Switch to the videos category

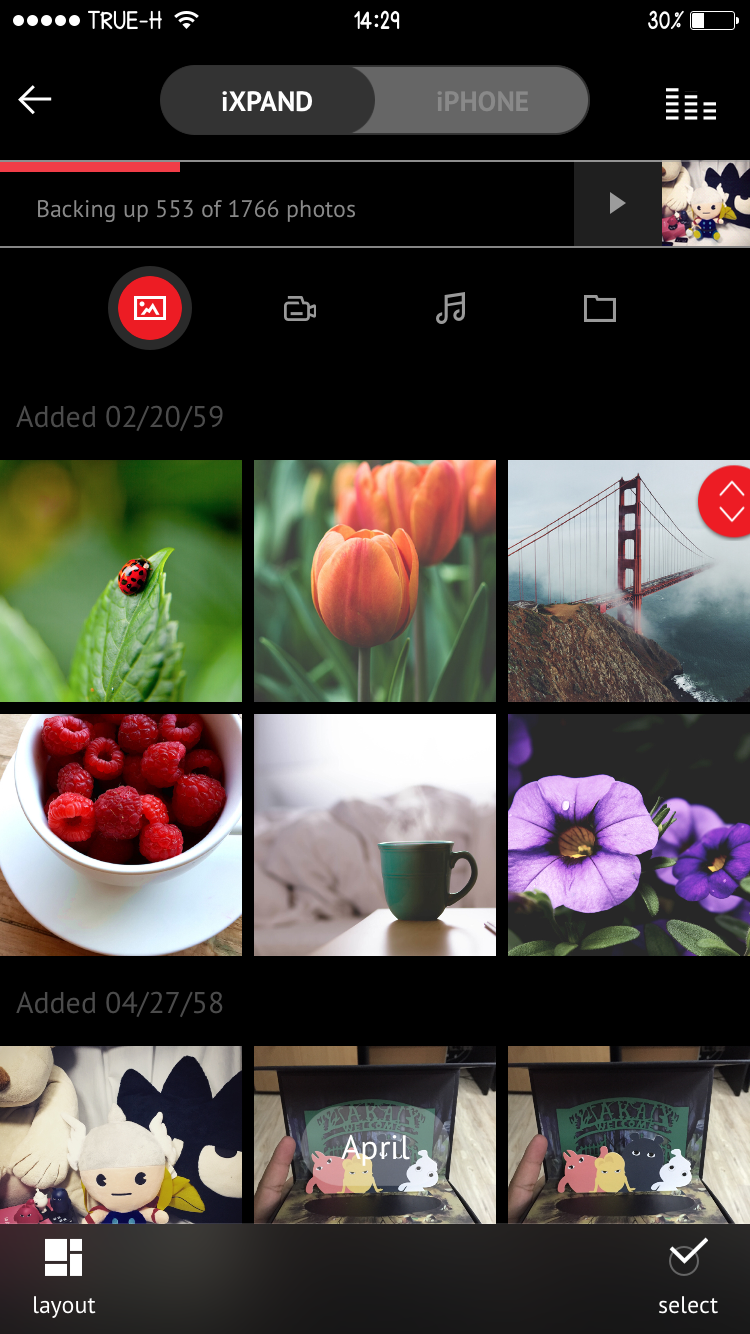click(300, 309)
